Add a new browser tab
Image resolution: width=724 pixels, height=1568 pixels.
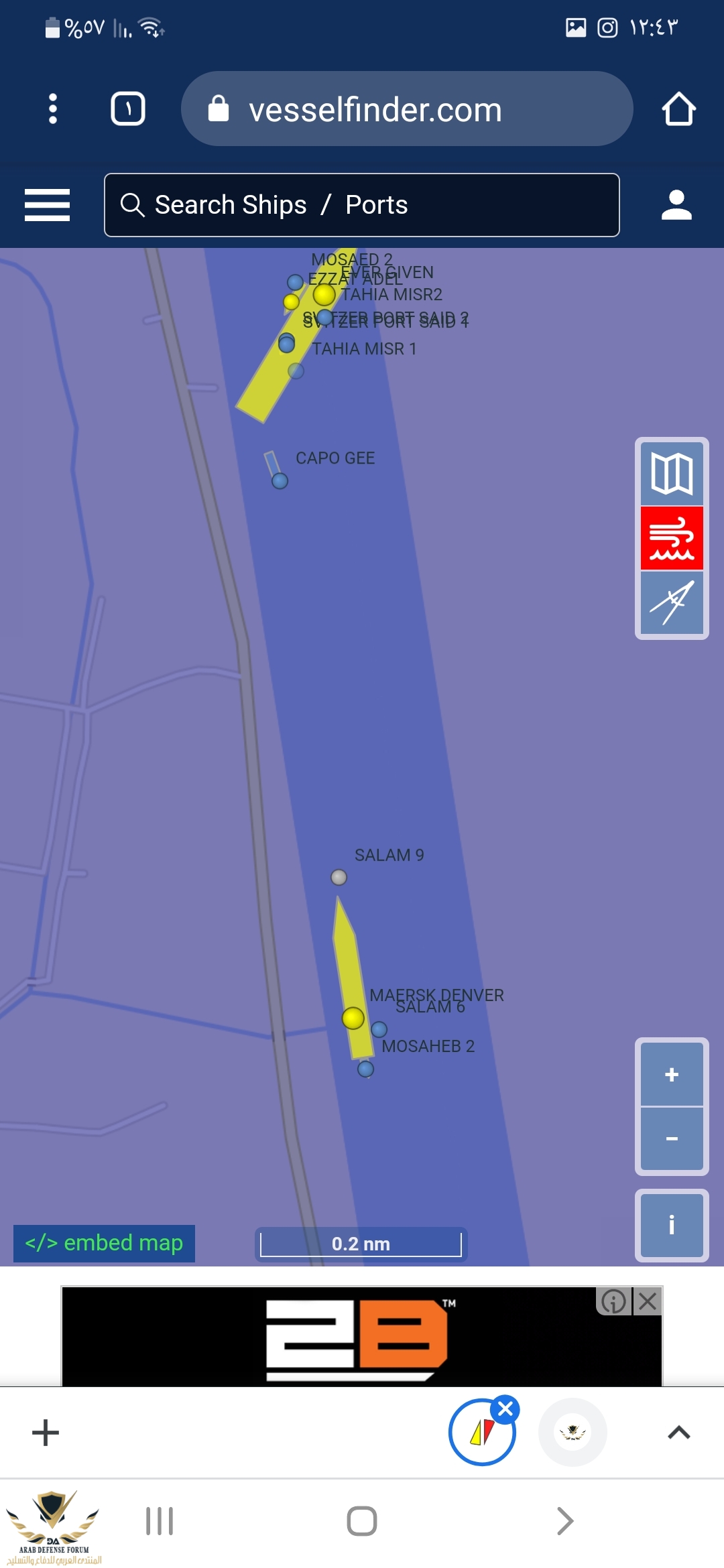[46, 1433]
